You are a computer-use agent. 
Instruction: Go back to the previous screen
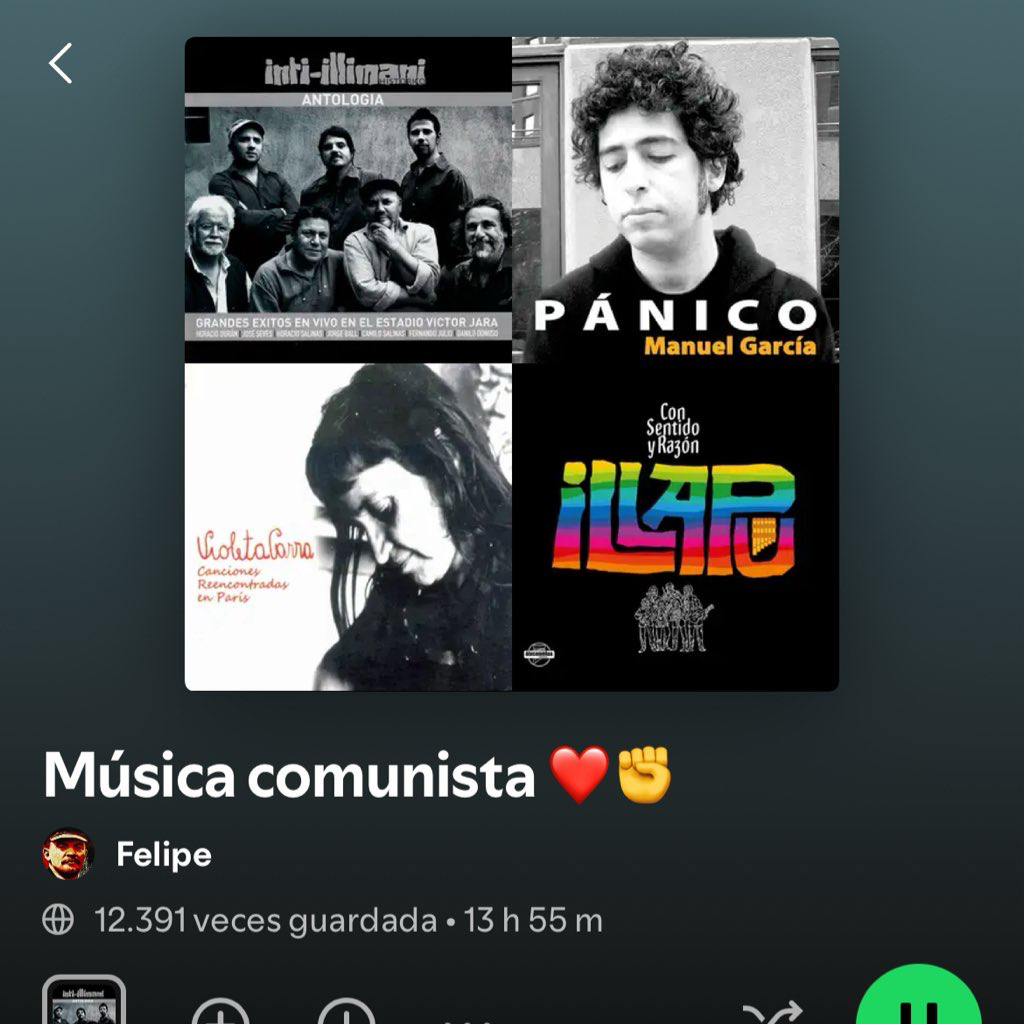[x=61, y=64]
